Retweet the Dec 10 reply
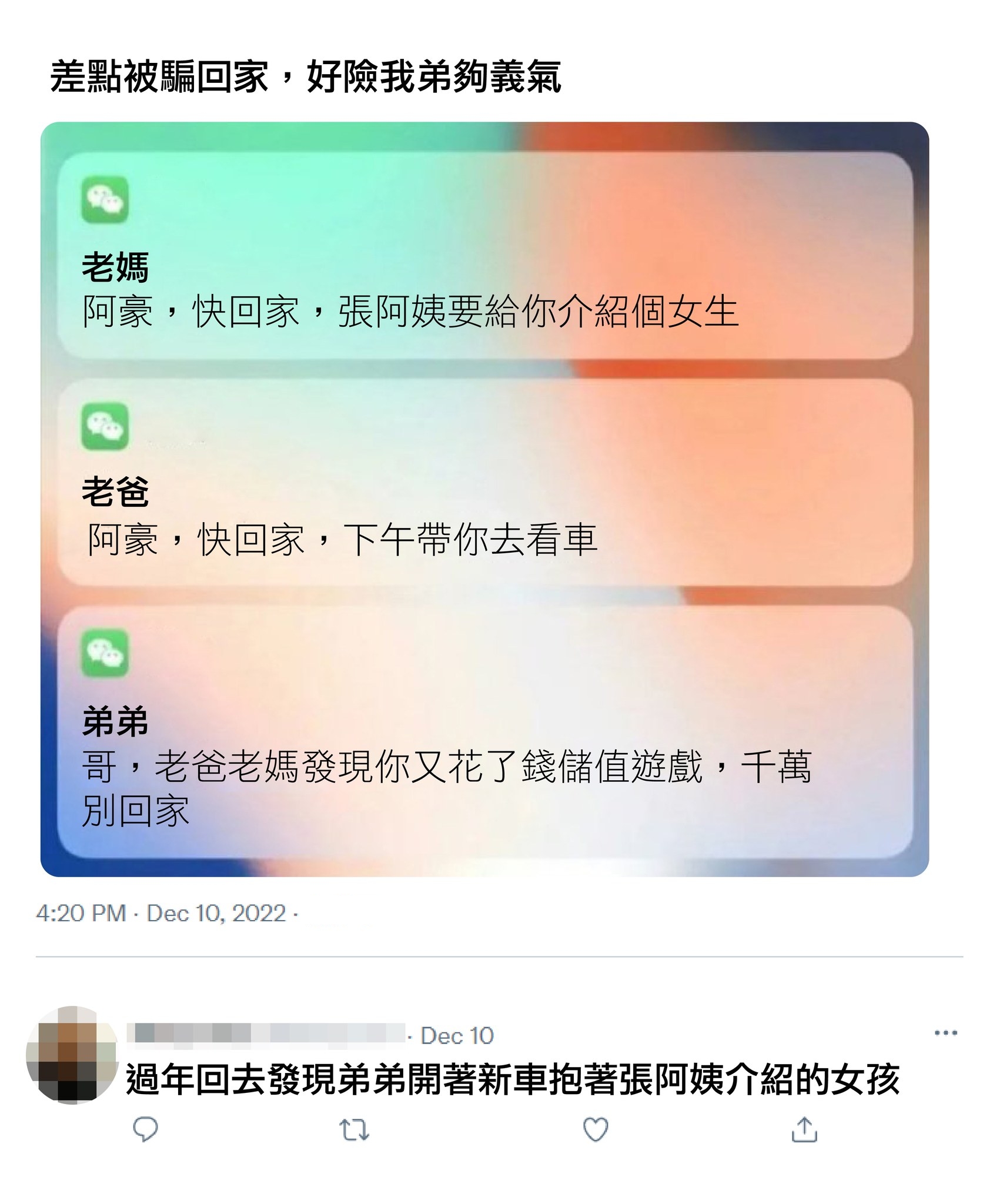 (355, 1129)
